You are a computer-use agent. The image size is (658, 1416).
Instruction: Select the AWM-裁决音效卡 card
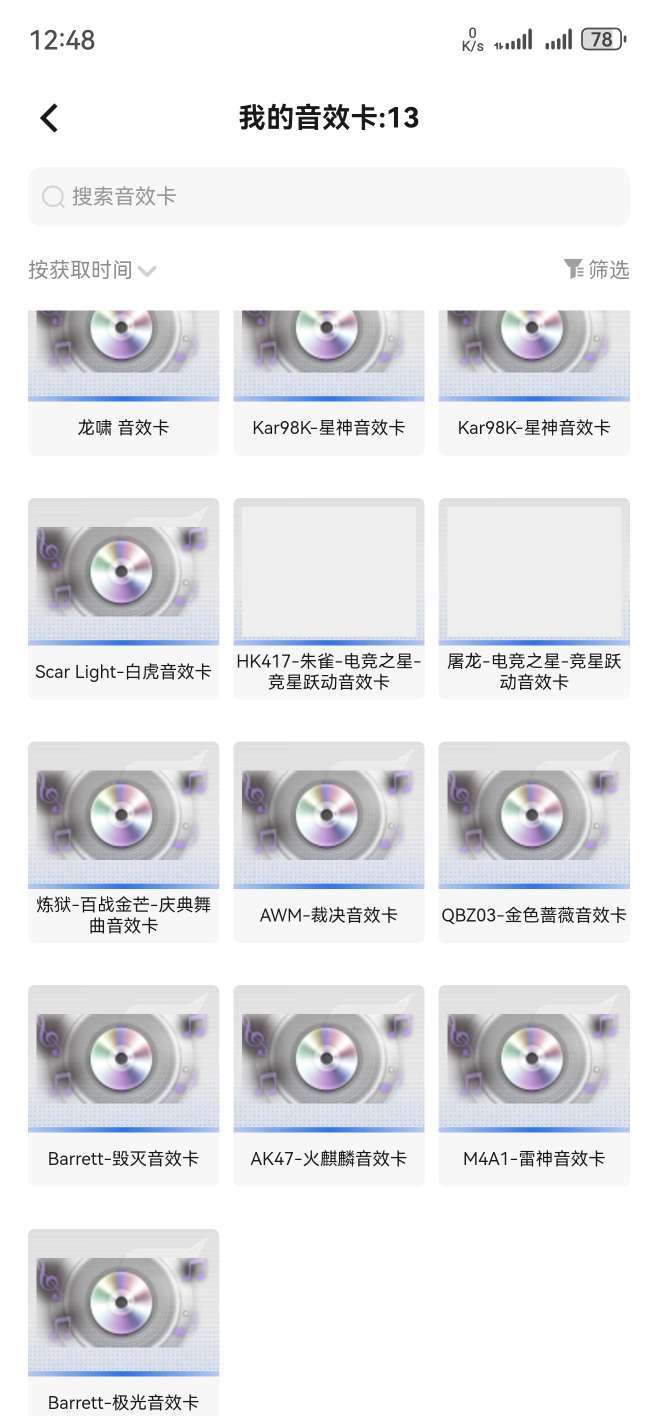pyautogui.click(x=329, y=841)
